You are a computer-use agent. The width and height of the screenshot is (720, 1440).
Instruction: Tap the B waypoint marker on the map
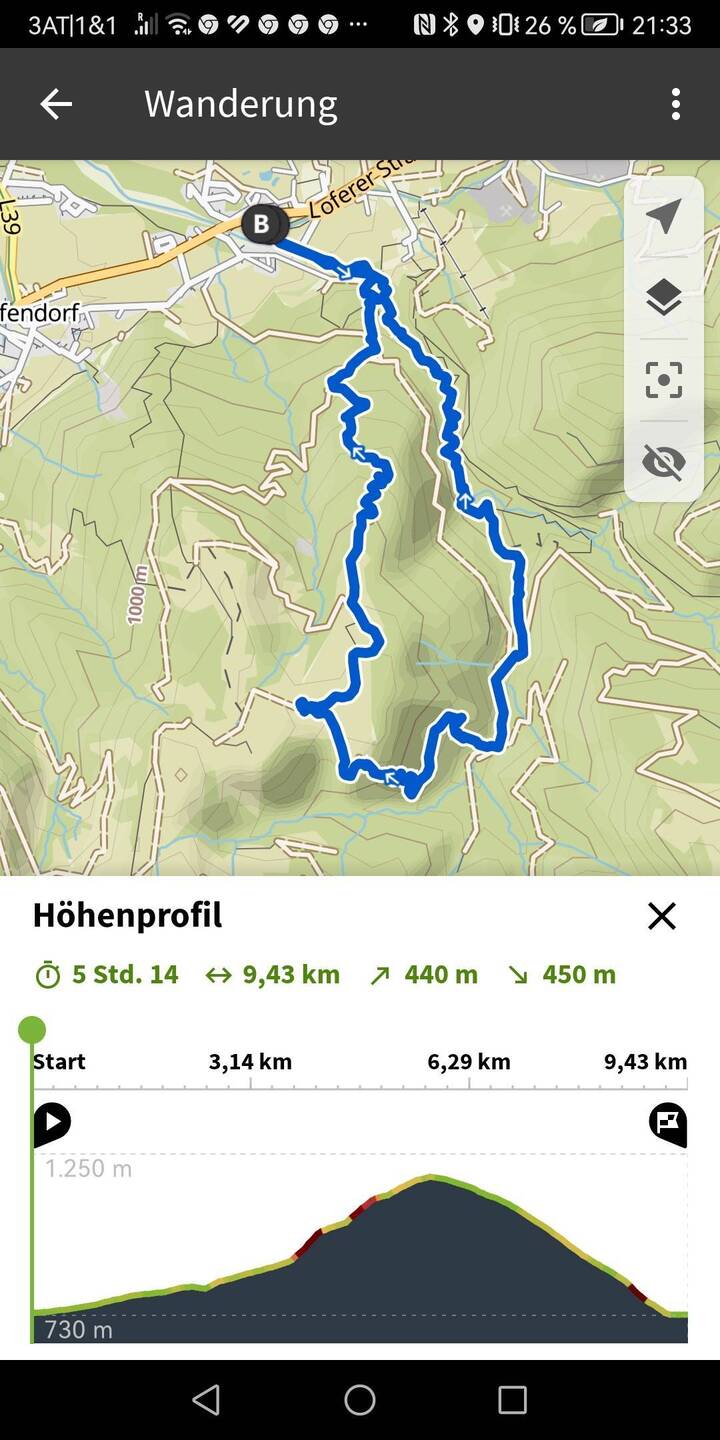pos(262,224)
